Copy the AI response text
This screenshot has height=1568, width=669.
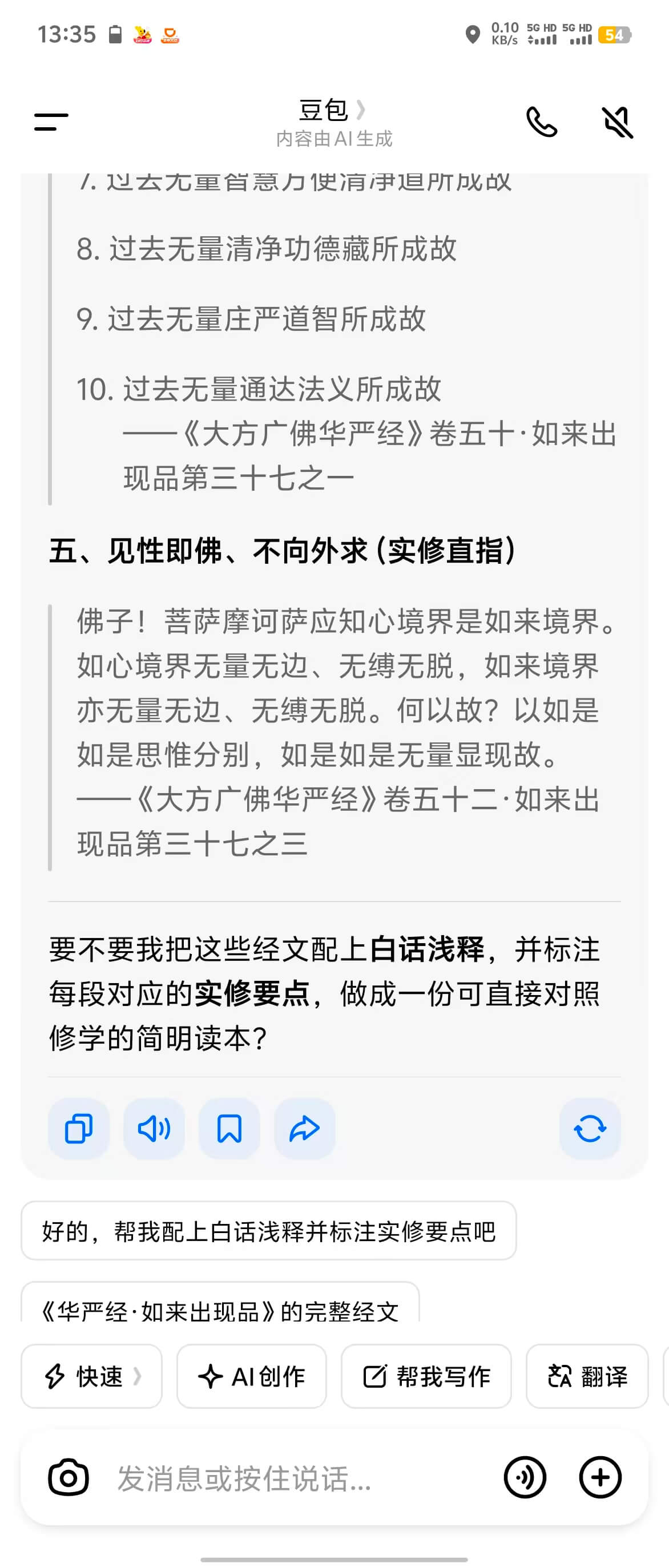[79, 1129]
